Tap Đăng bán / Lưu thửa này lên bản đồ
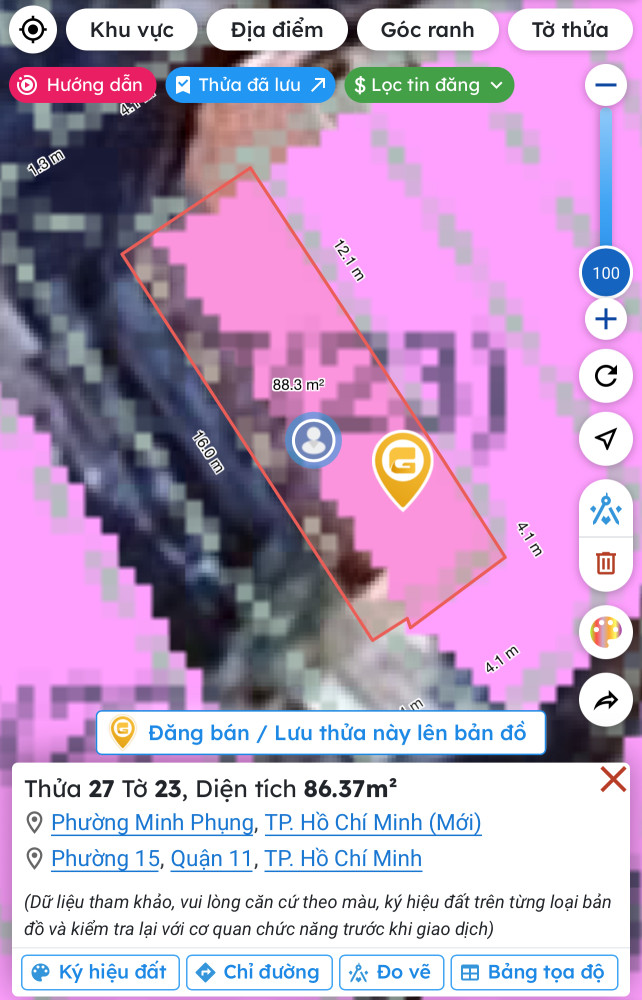 320,733
